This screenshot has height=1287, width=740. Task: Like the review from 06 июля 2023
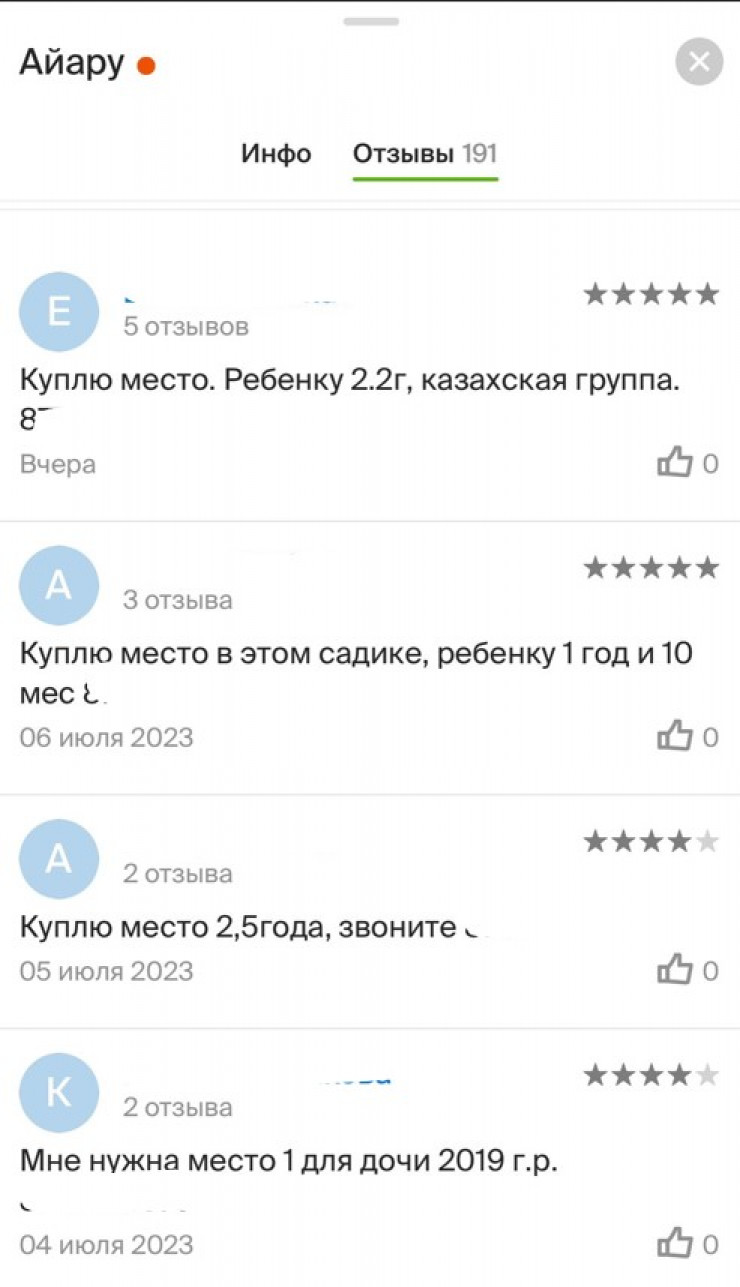[x=675, y=738]
